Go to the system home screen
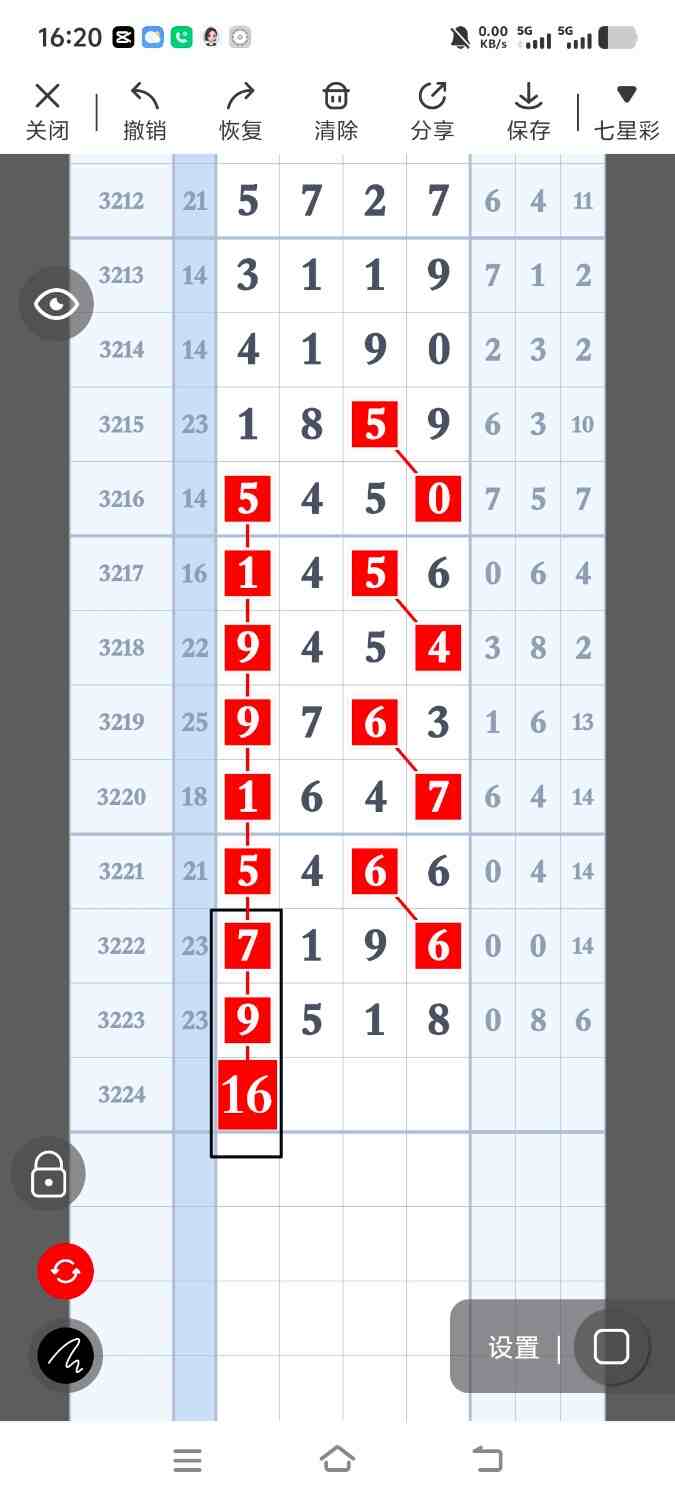 tap(337, 1460)
